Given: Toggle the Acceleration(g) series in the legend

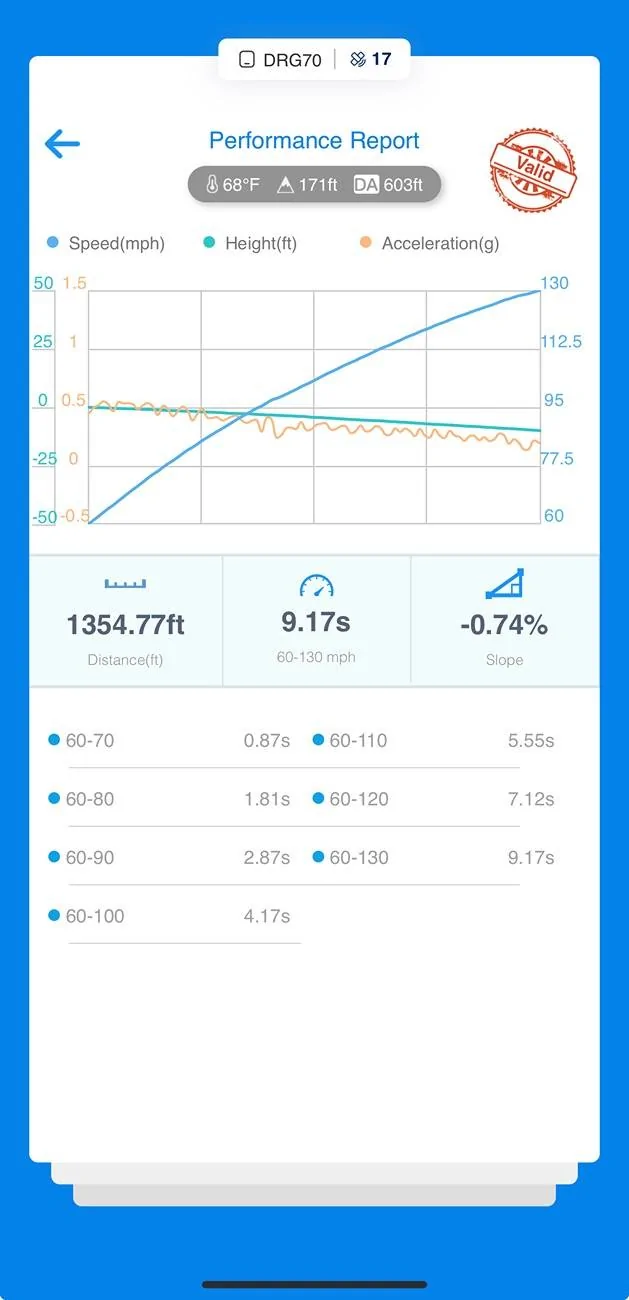Looking at the screenshot, I should [x=428, y=243].
